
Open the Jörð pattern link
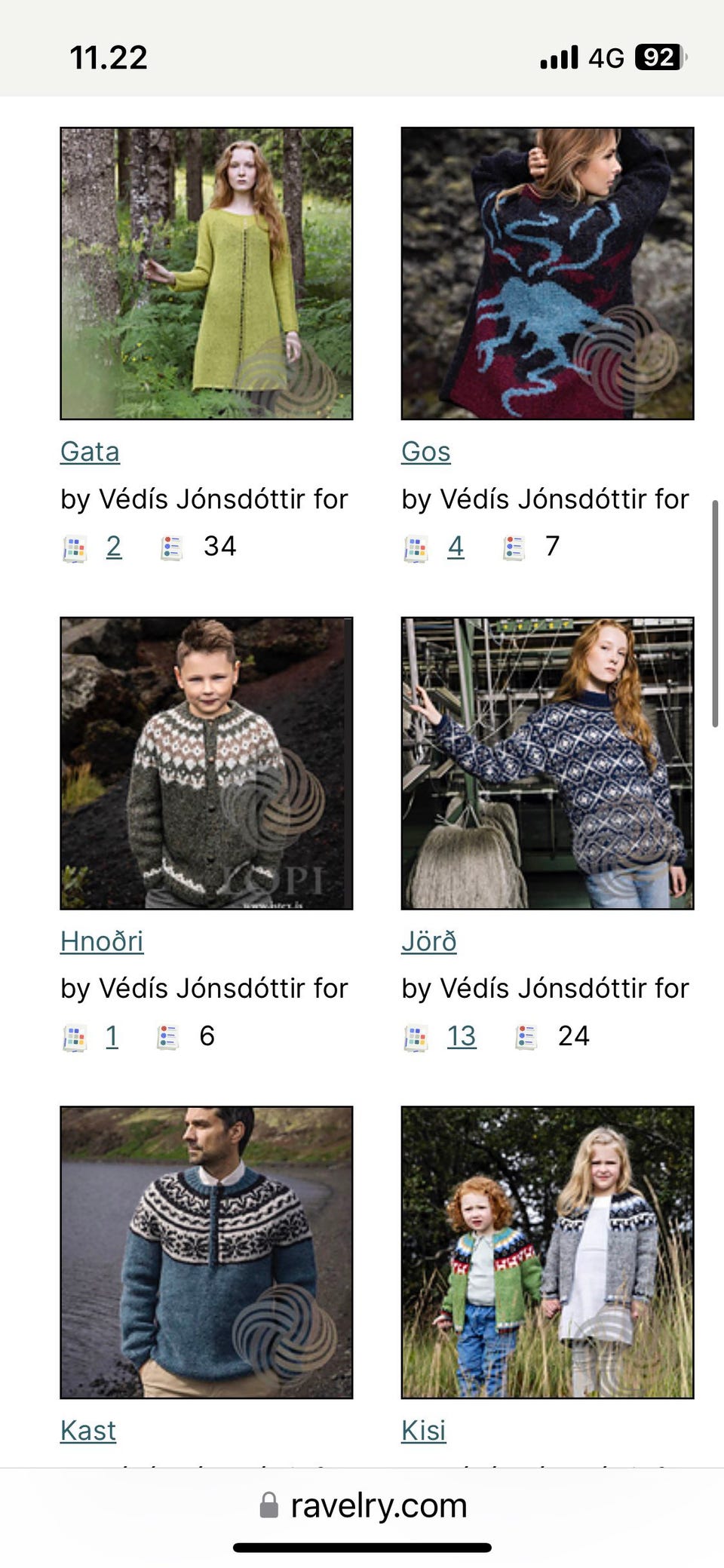pos(429,940)
